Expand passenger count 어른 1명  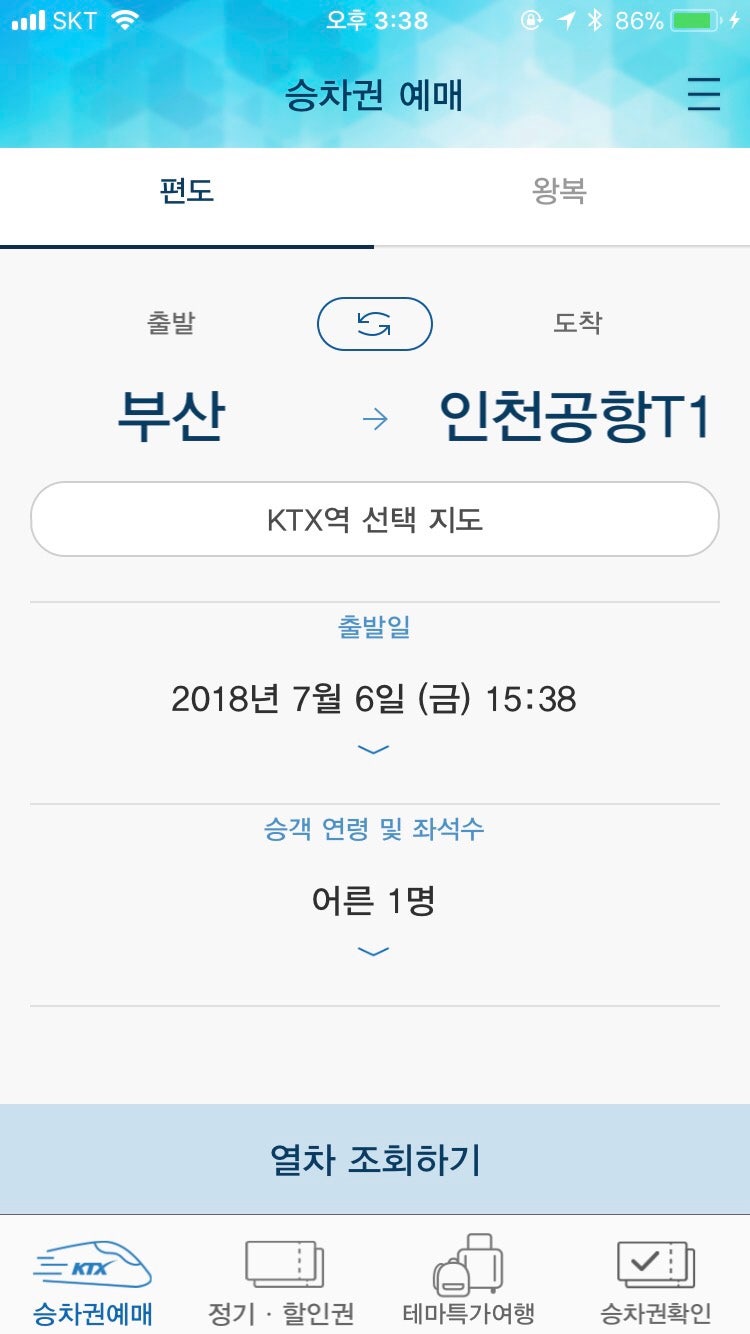[374, 903]
